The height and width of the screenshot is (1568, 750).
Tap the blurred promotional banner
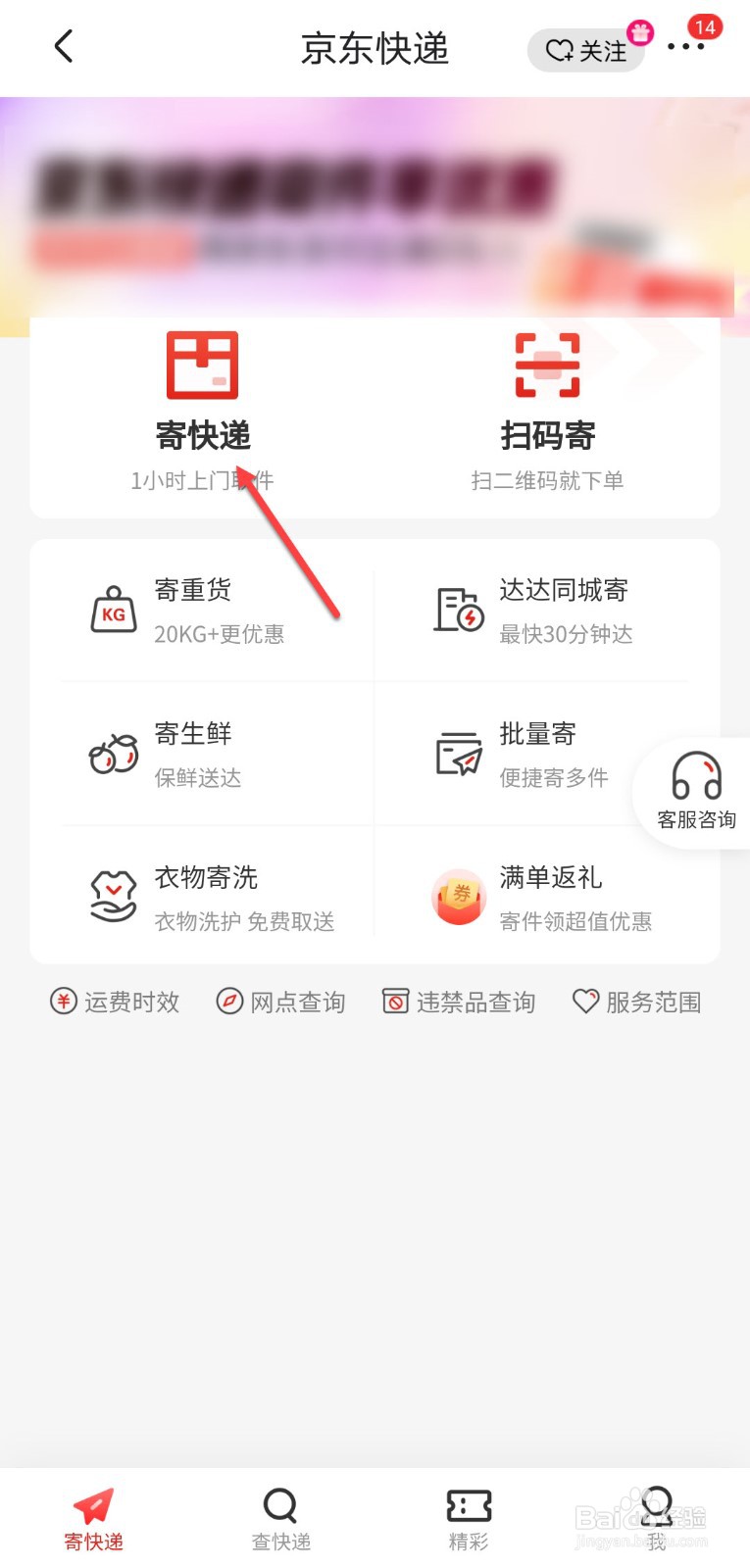373,196
